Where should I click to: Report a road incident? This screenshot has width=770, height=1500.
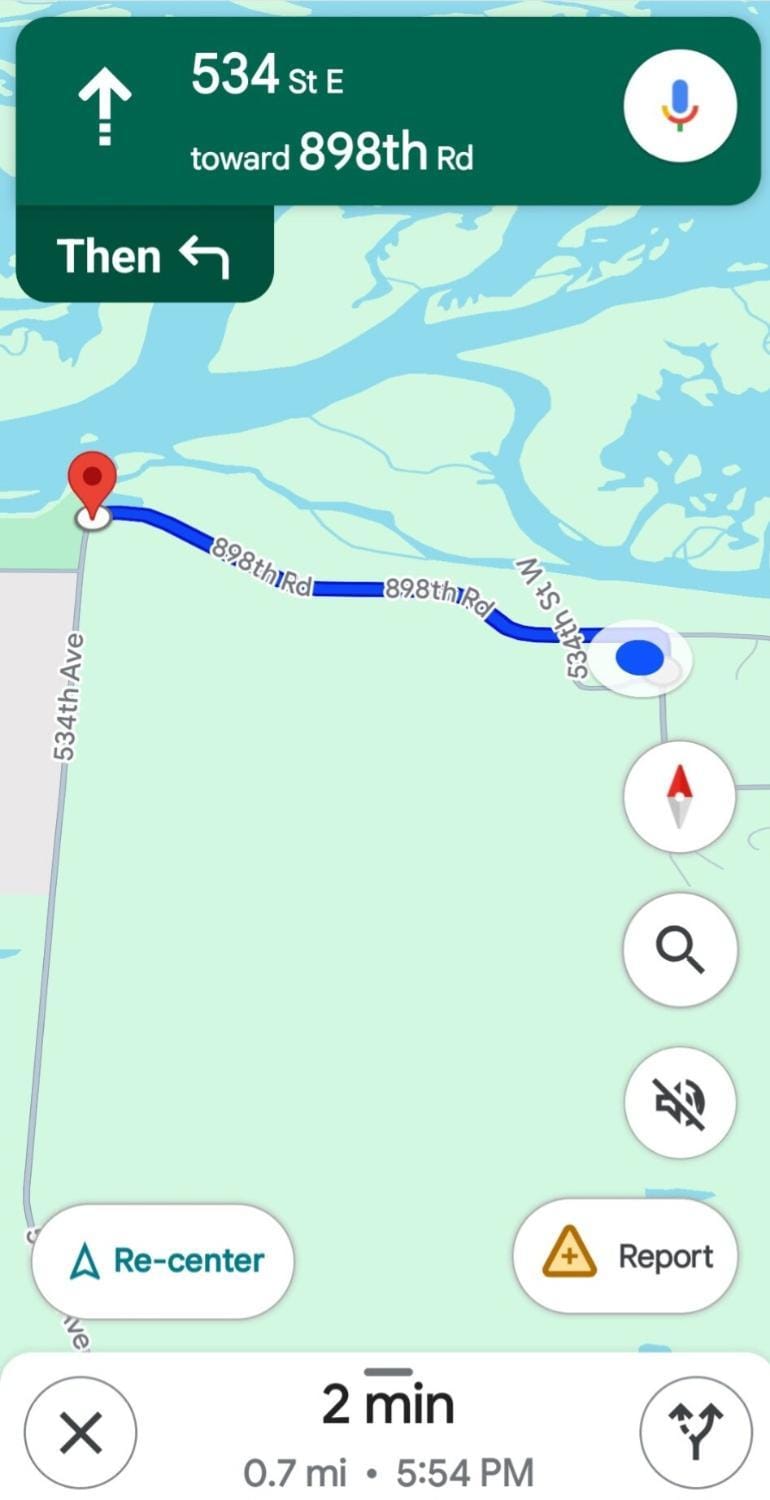[x=626, y=1256]
